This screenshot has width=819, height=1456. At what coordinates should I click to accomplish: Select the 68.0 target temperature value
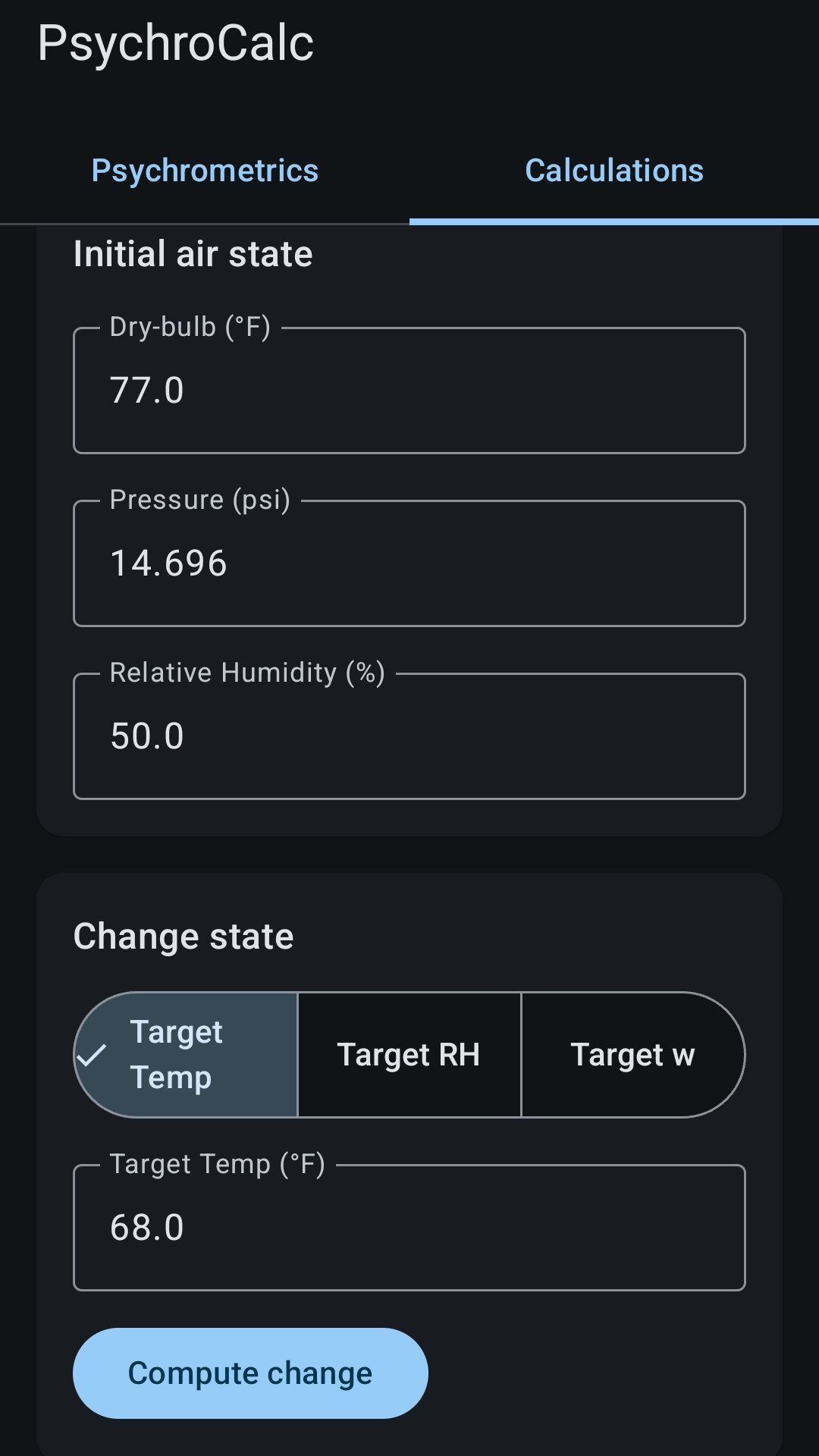coord(147,1227)
